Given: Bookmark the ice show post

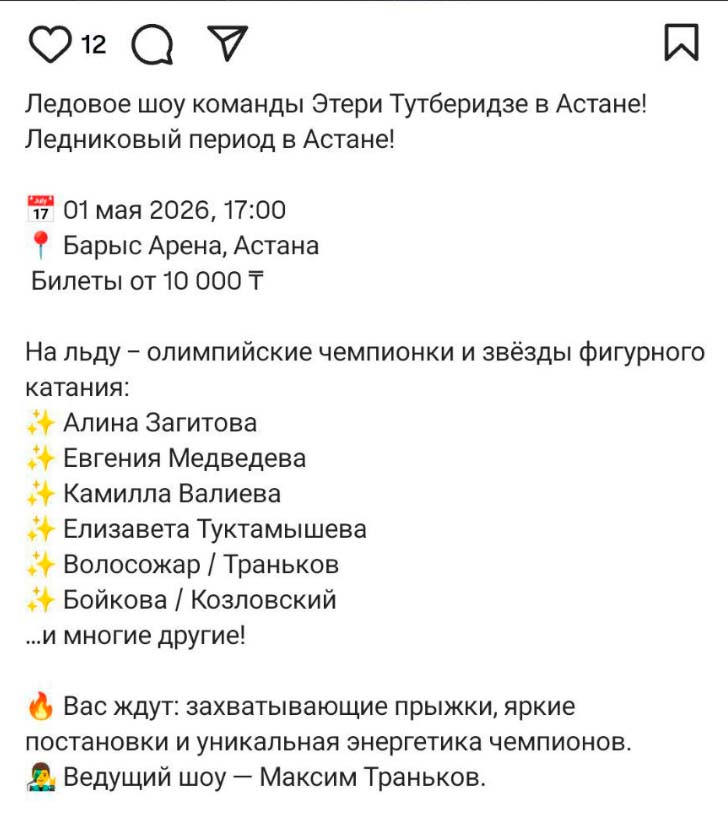Looking at the screenshot, I should 681,44.
